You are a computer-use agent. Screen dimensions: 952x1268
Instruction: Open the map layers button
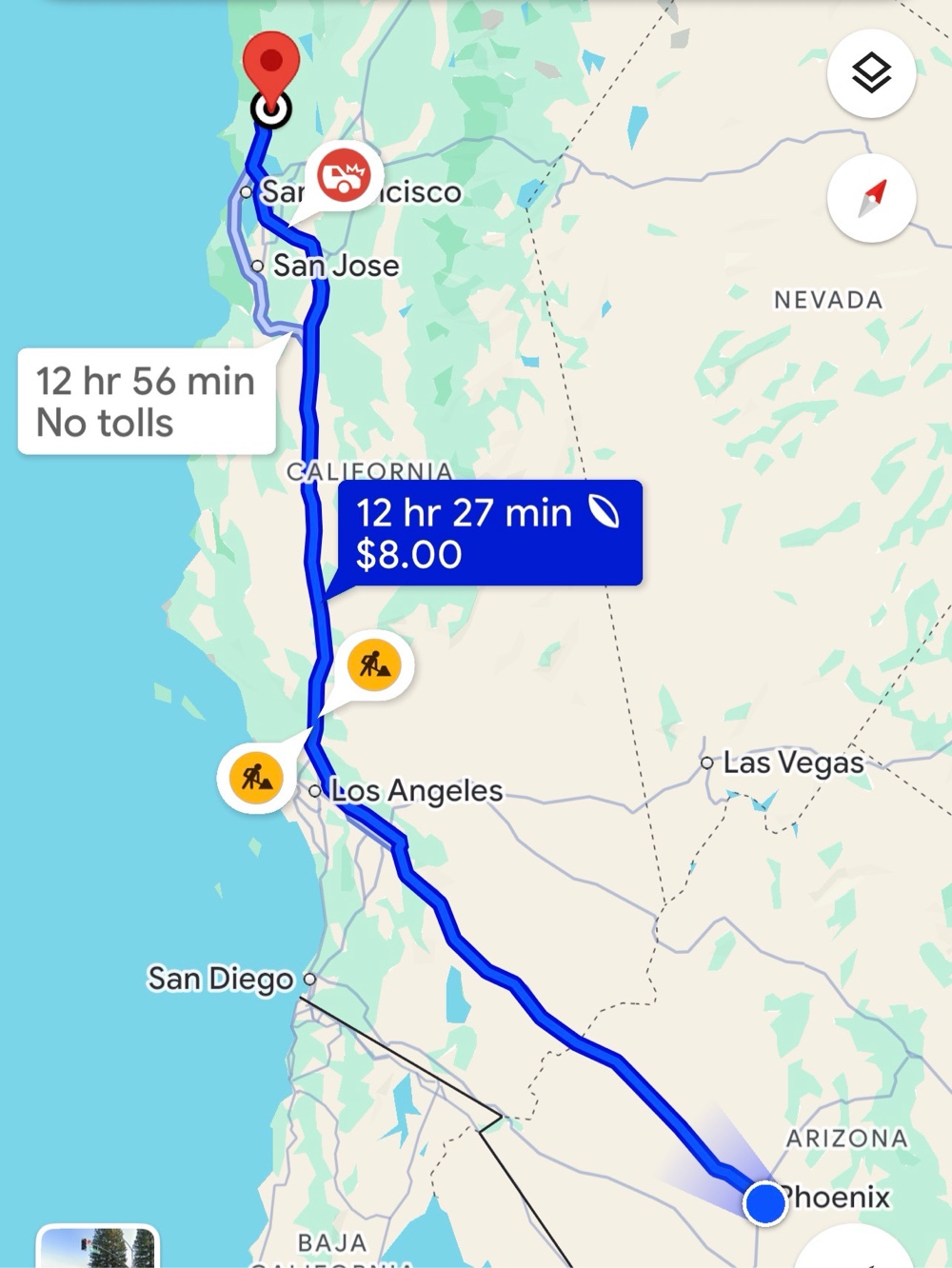(x=871, y=73)
